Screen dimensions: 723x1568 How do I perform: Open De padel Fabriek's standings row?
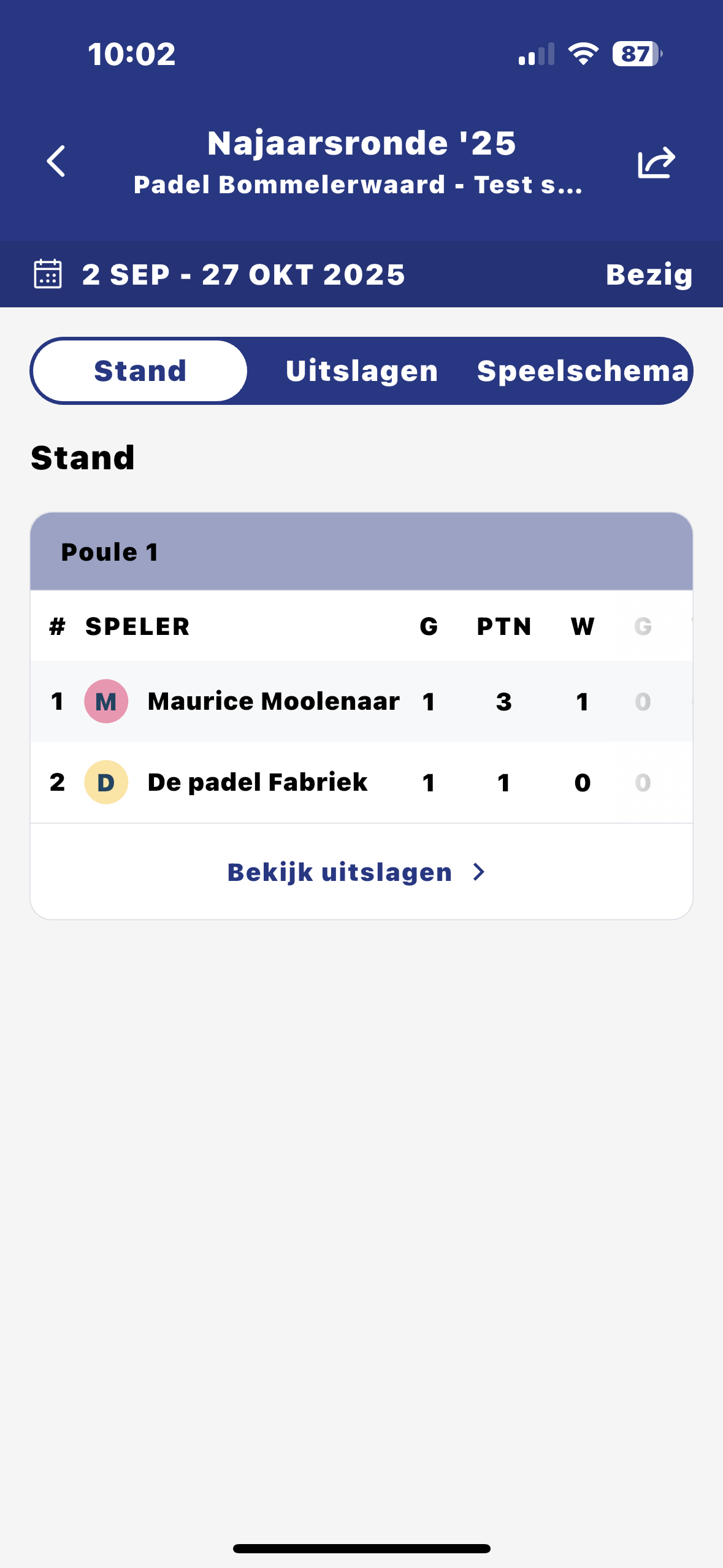[258, 782]
